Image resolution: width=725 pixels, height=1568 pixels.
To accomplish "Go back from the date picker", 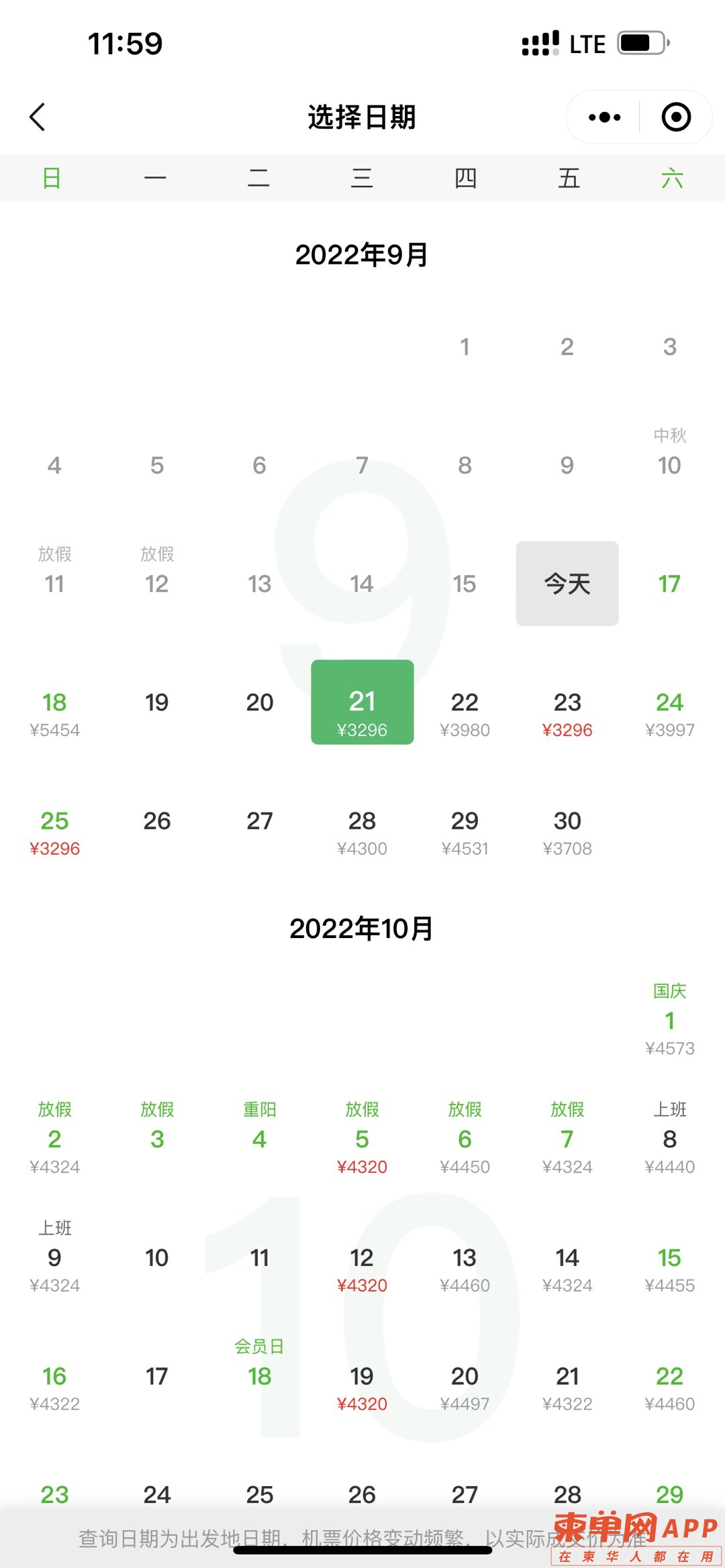I will pyautogui.click(x=38, y=117).
